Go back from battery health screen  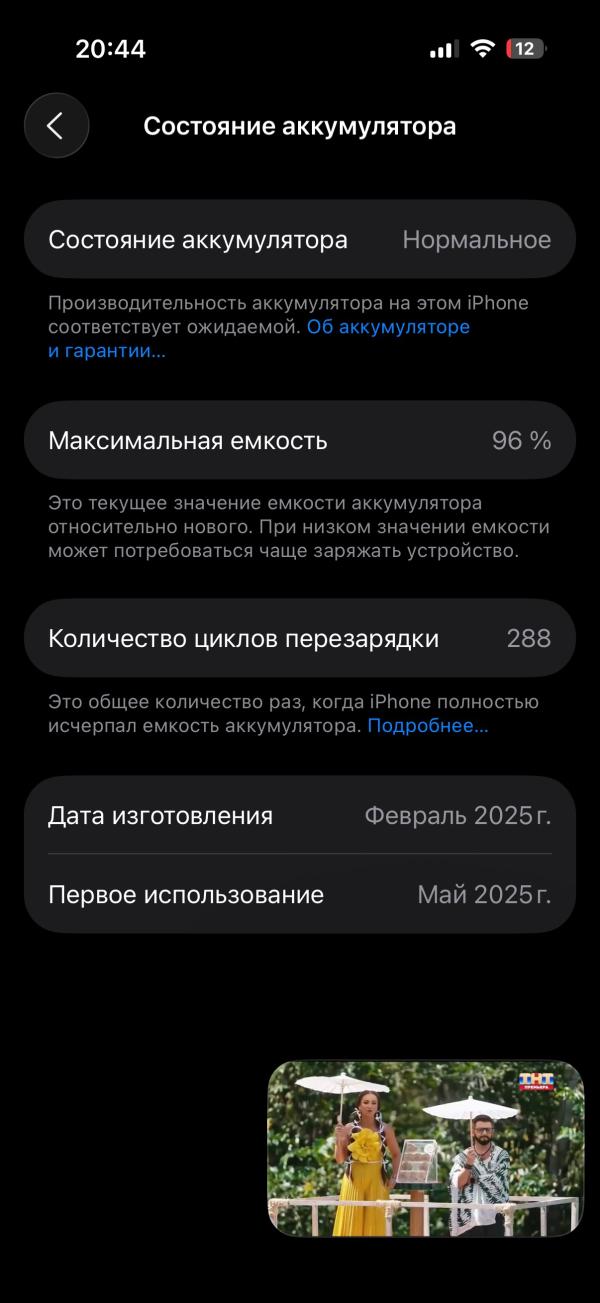[x=56, y=126]
